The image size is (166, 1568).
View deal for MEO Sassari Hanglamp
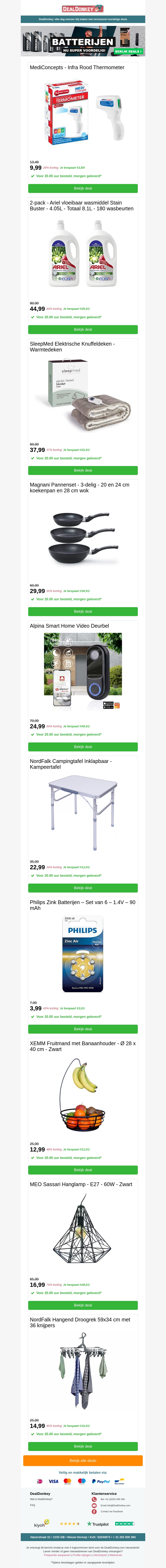83,1305
